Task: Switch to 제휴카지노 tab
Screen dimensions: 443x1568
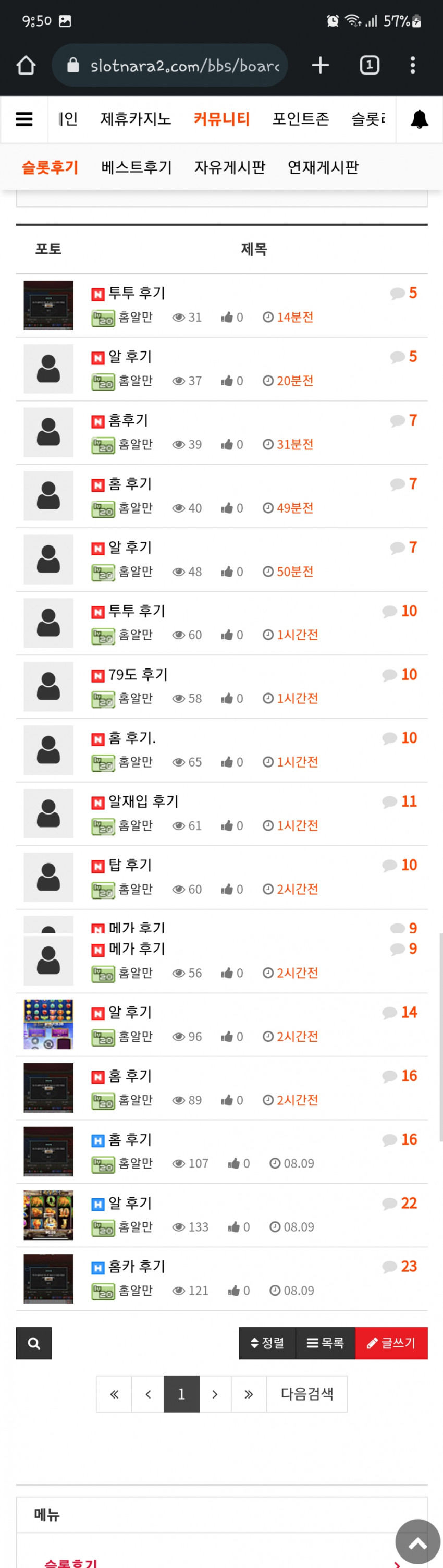Action: click(x=136, y=119)
